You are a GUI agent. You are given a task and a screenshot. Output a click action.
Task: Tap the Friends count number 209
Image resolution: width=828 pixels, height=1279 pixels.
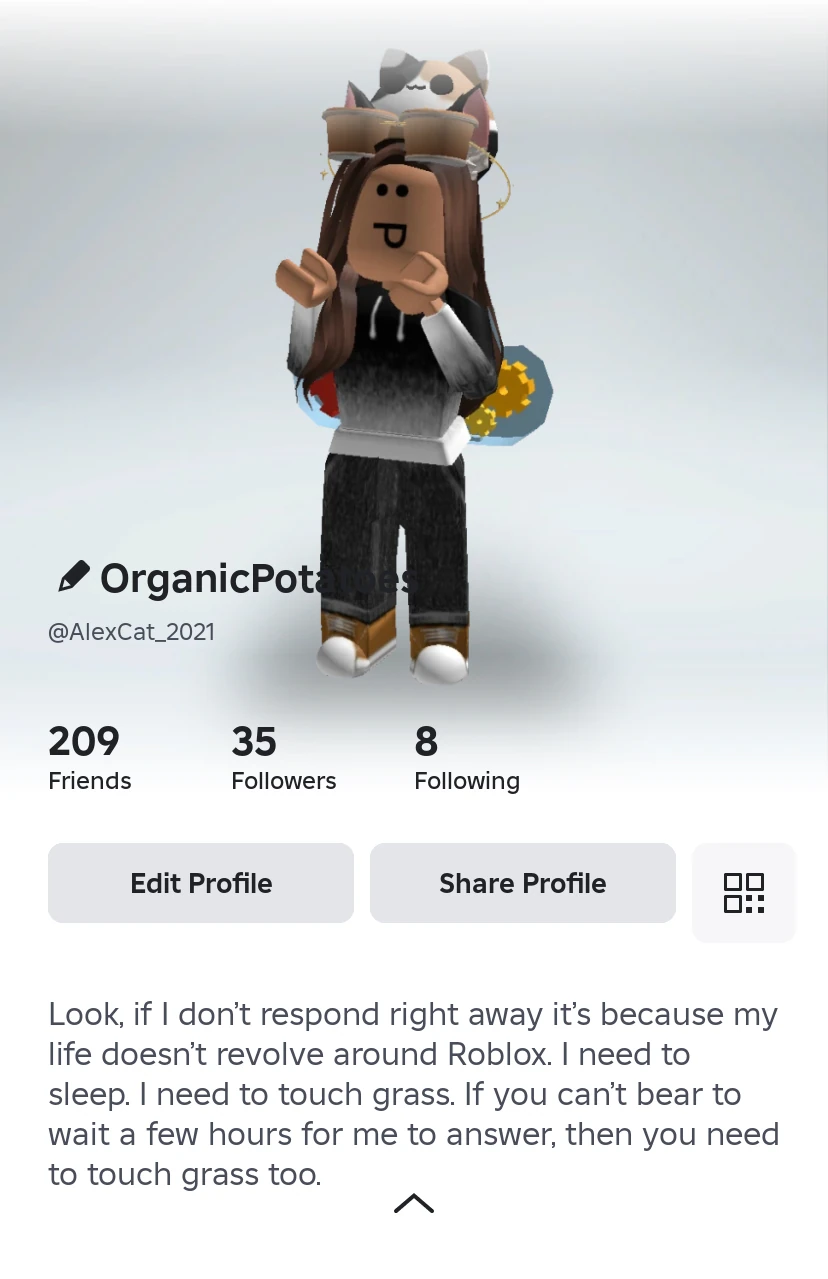point(84,742)
